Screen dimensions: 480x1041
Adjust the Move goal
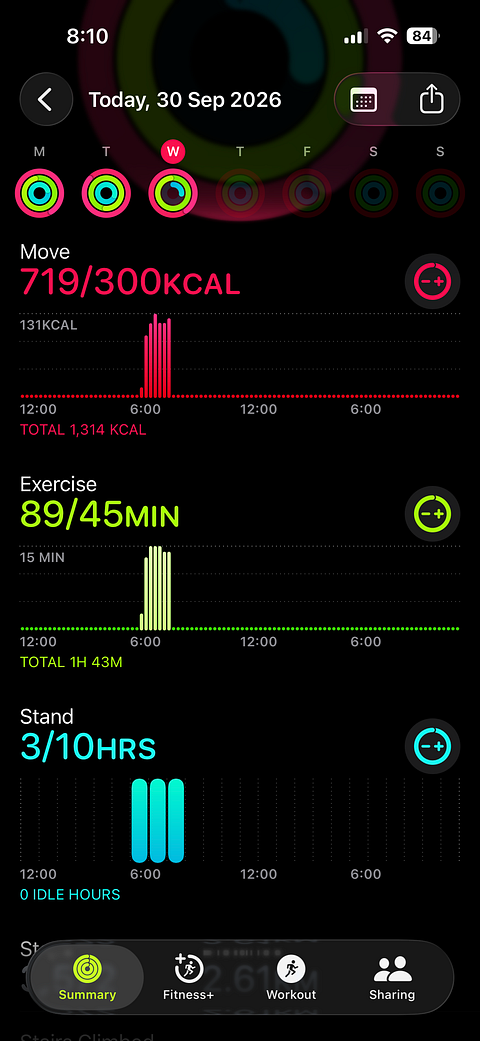(x=432, y=281)
